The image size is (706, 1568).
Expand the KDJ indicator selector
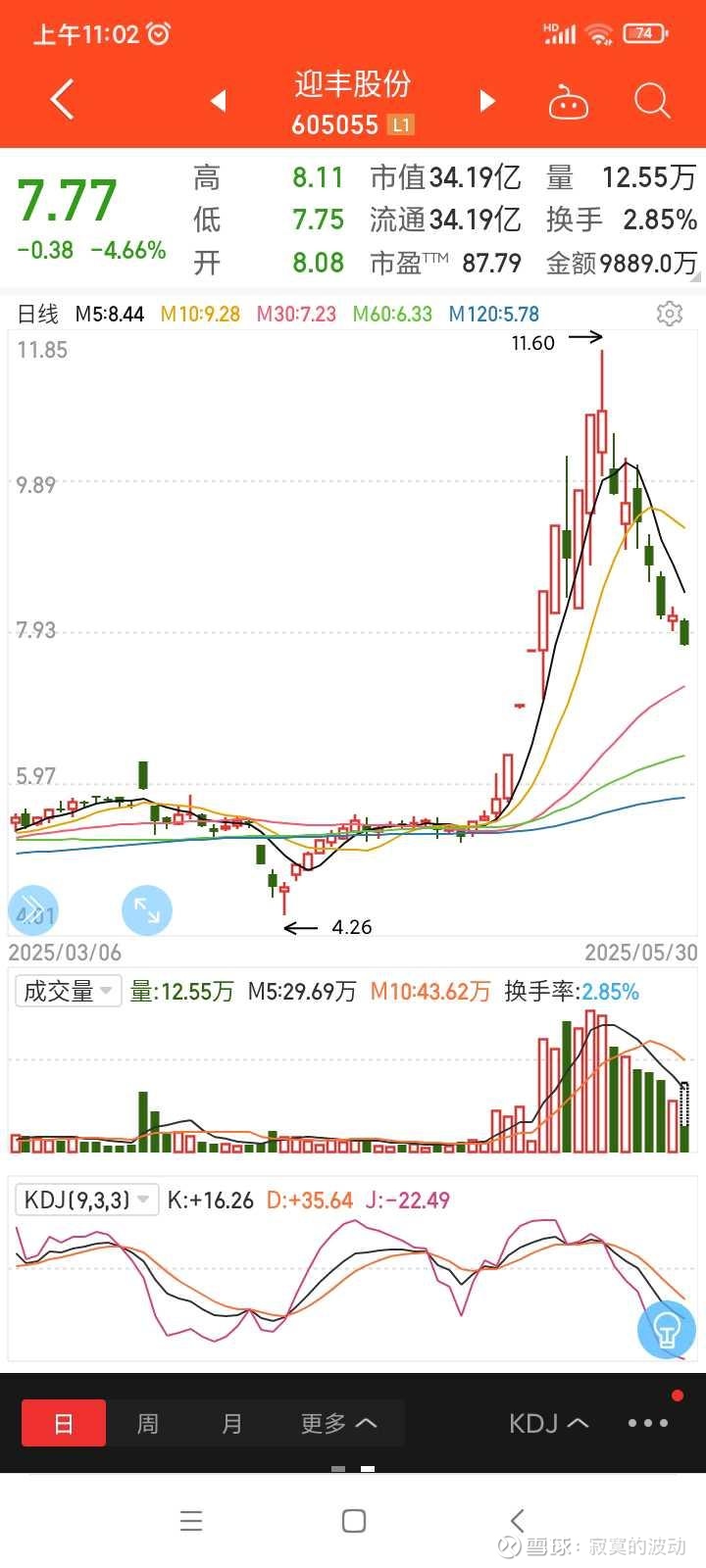(548, 1423)
